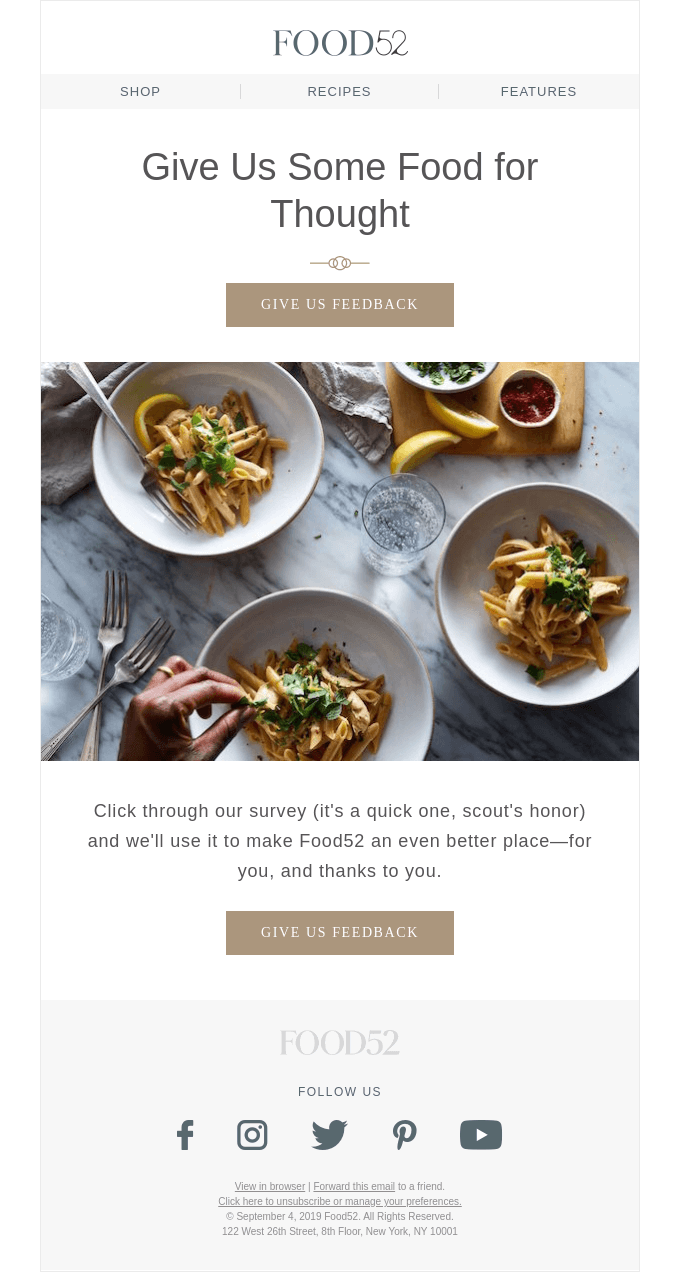Visit Food52's Facebook page
The width and height of the screenshot is (680, 1272).
[185, 1135]
